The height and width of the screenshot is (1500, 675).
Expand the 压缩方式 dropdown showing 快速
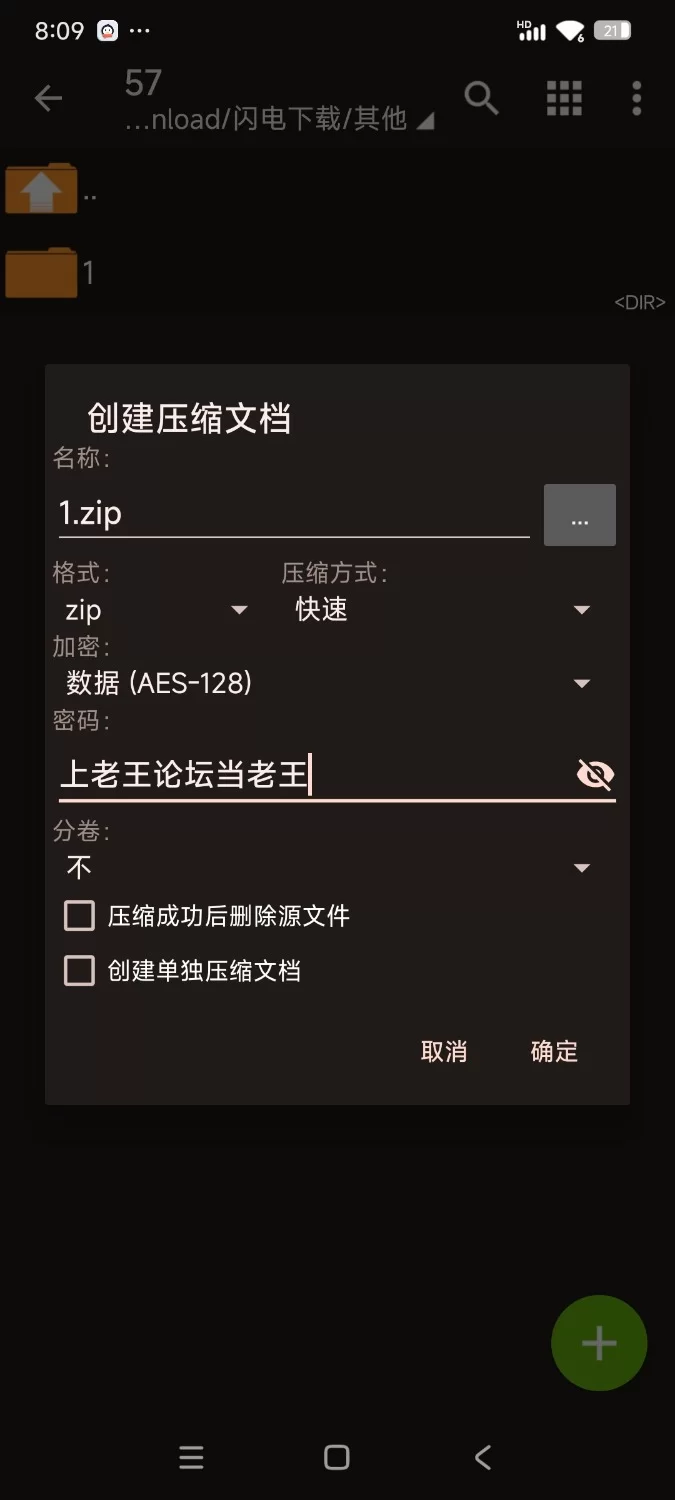click(x=442, y=610)
